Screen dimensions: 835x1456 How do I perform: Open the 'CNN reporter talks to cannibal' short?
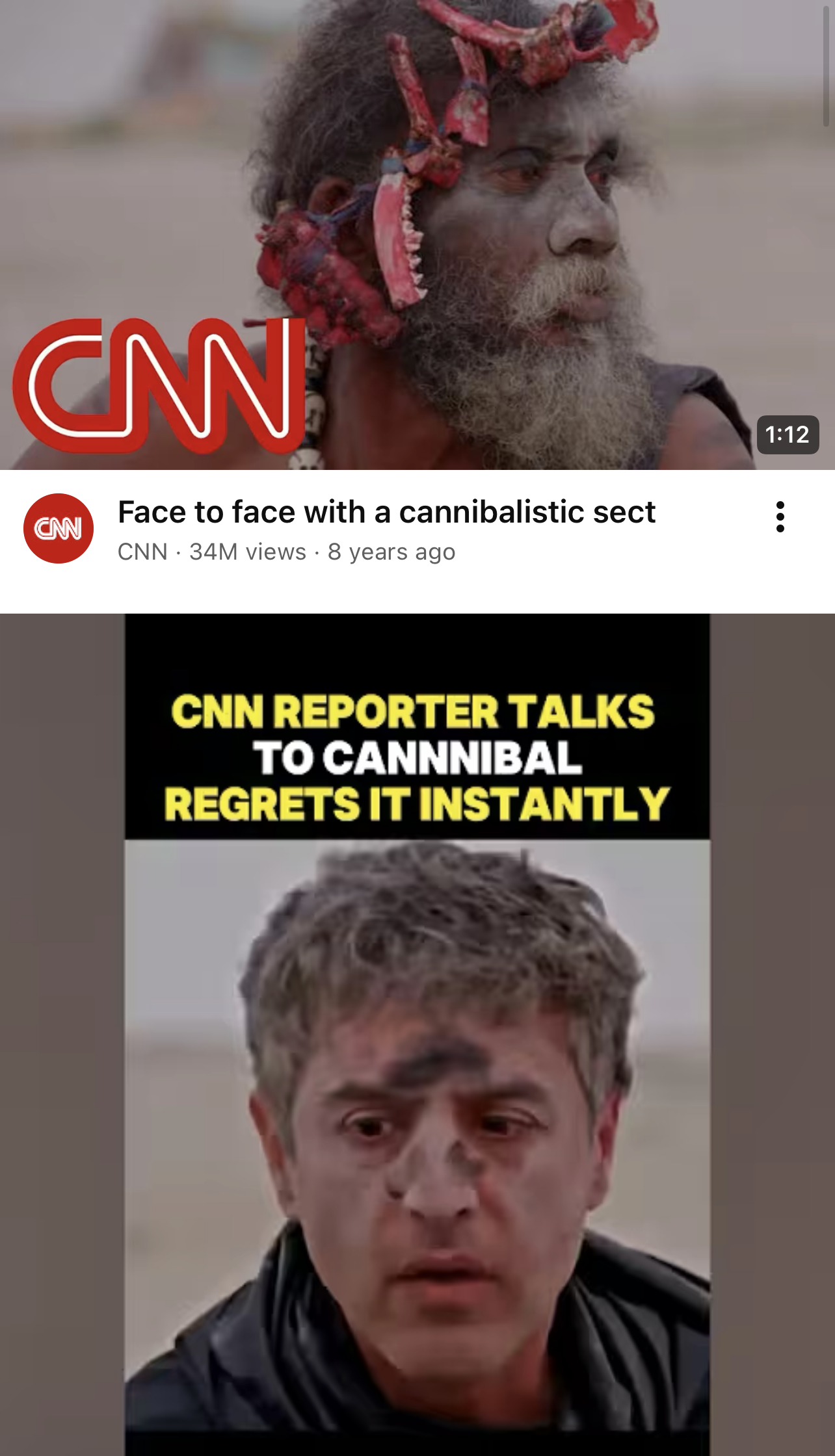(417, 1040)
